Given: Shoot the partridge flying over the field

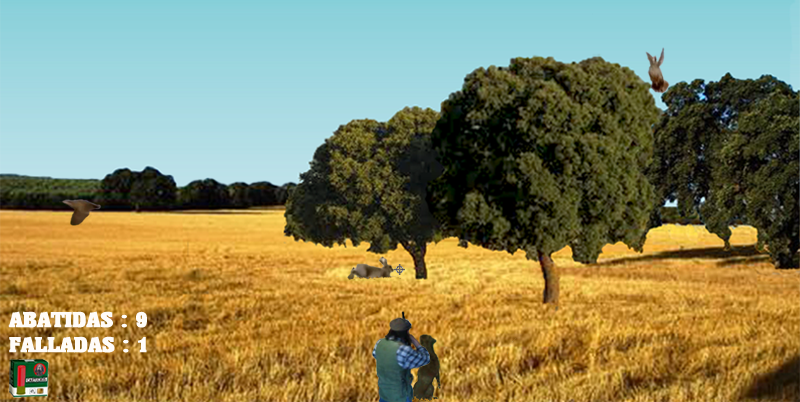Looking at the screenshot, I should point(80,210).
